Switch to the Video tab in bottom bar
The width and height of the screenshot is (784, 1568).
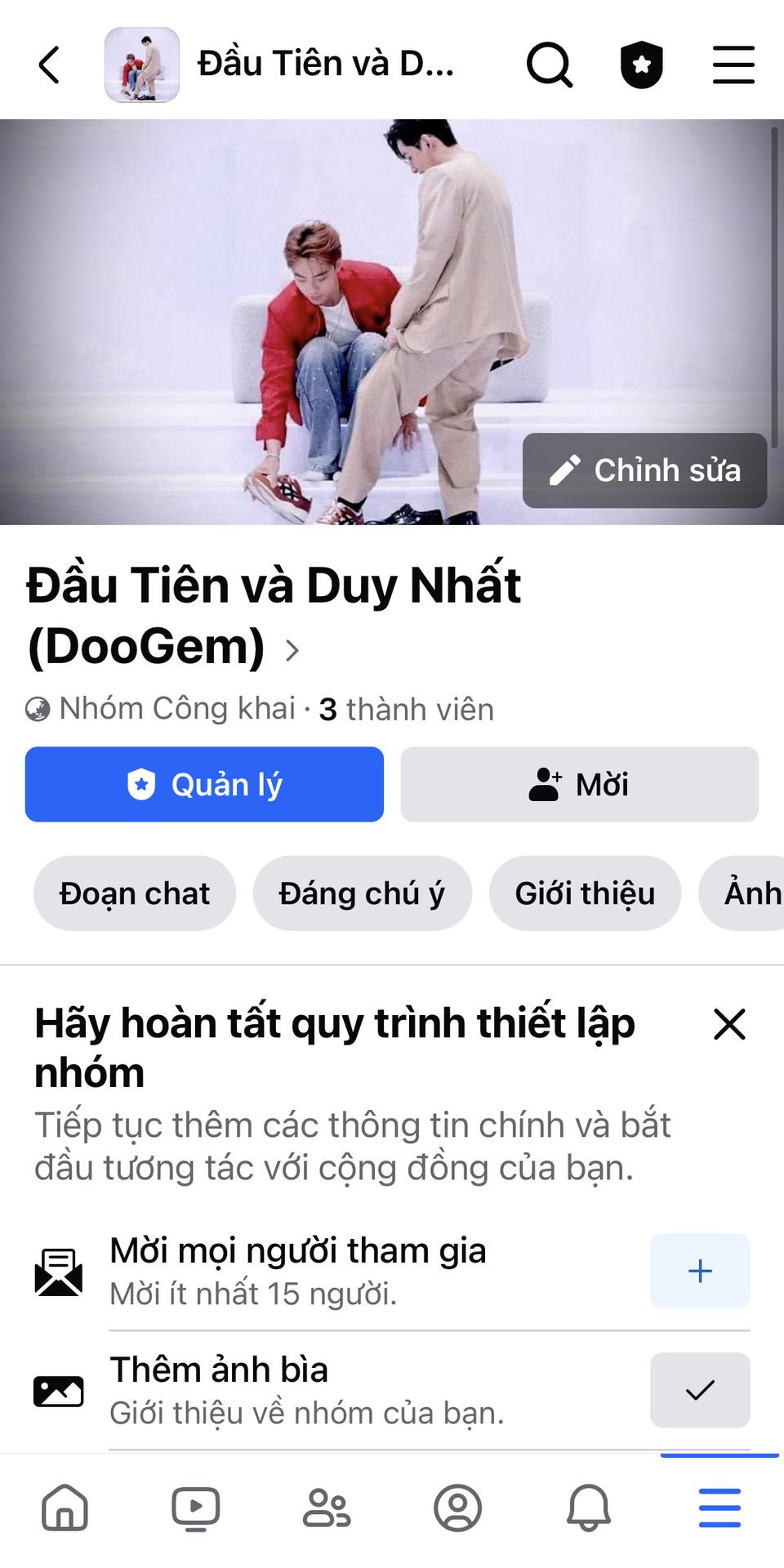point(196,1508)
